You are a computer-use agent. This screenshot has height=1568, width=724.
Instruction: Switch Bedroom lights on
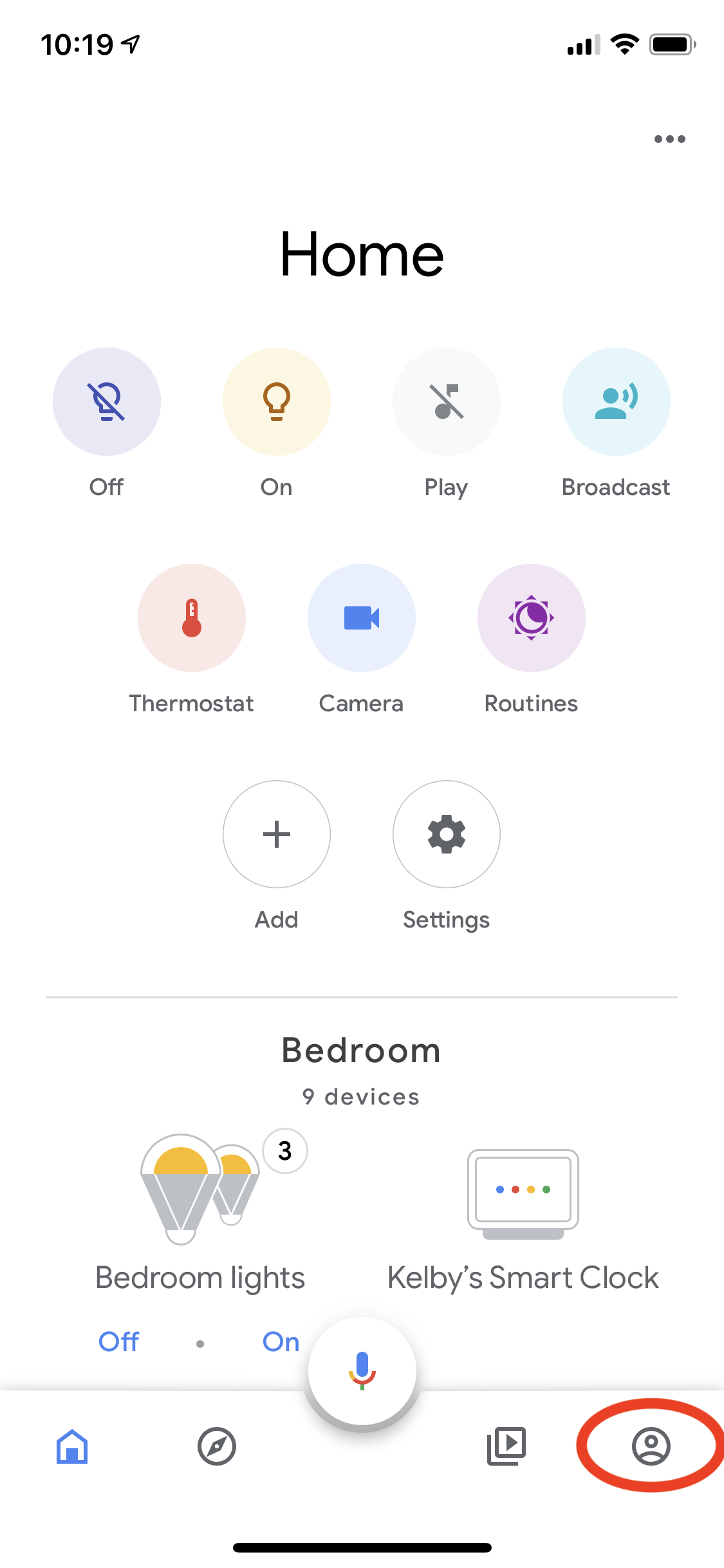pyautogui.click(x=281, y=1342)
